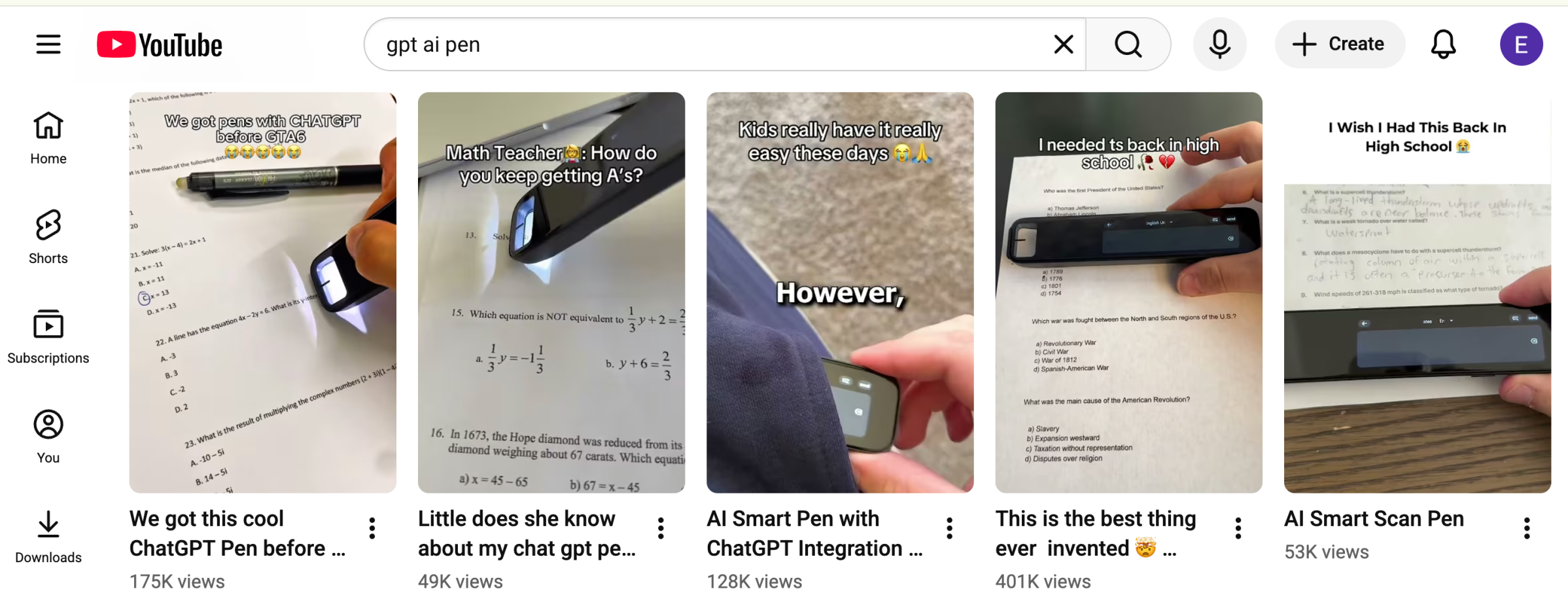The width and height of the screenshot is (1568, 608).
Task: Watch 'This is the best thing ever invented'
Action: tap(1128, 293)
